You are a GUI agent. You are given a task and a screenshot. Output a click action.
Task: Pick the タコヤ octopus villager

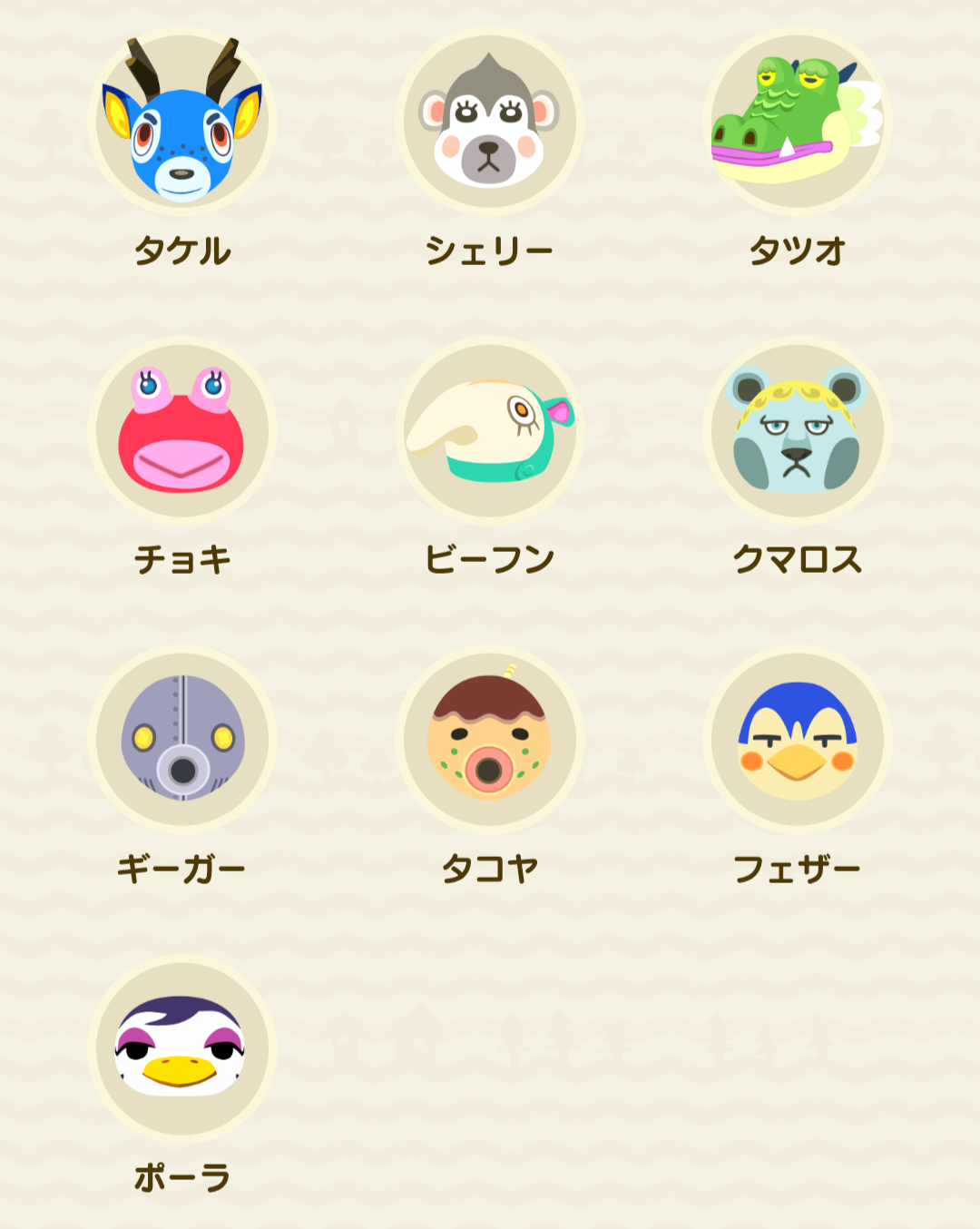pos(490,739)
